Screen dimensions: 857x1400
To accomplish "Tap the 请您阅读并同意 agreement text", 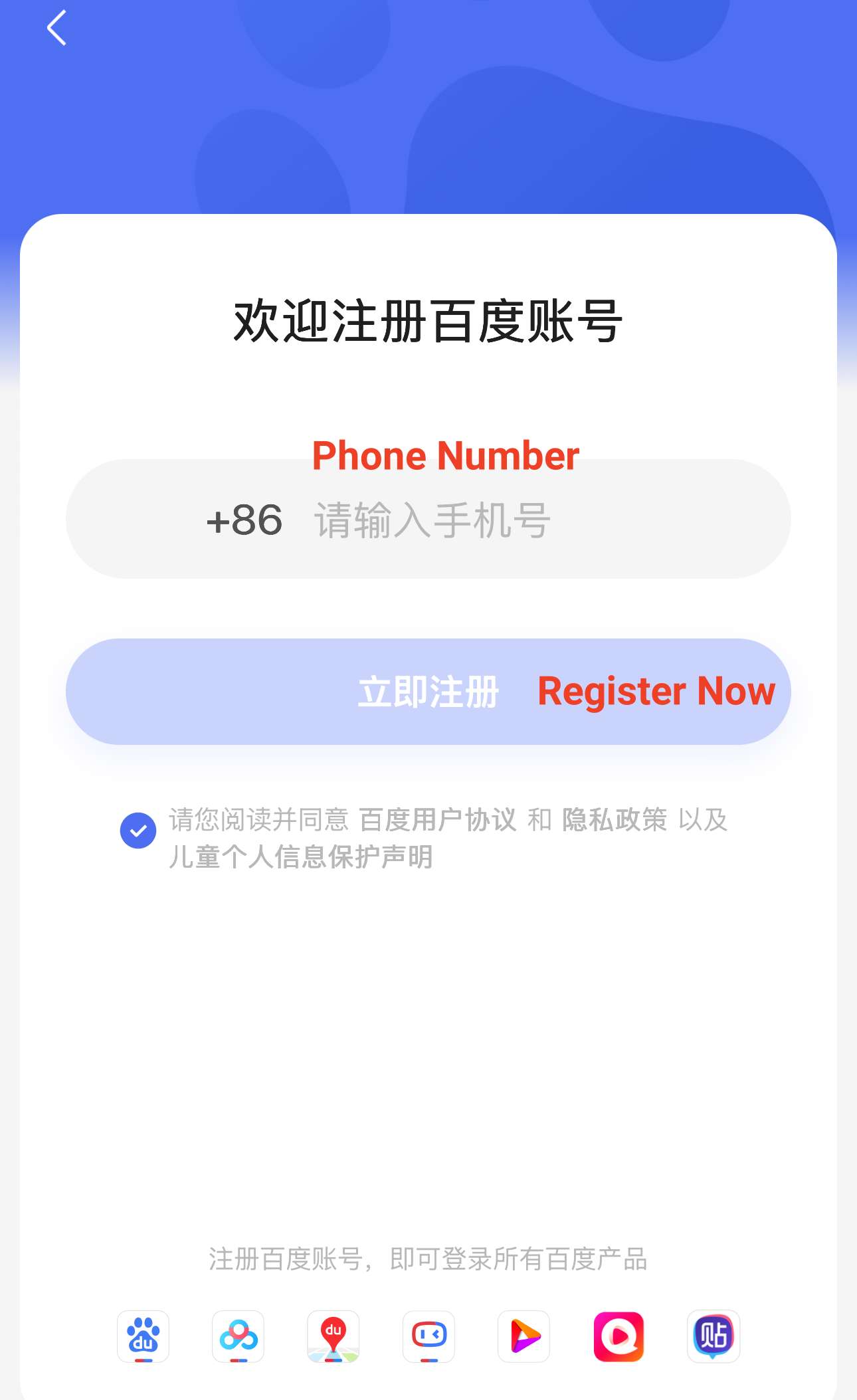I will click(x=259, y=820).
